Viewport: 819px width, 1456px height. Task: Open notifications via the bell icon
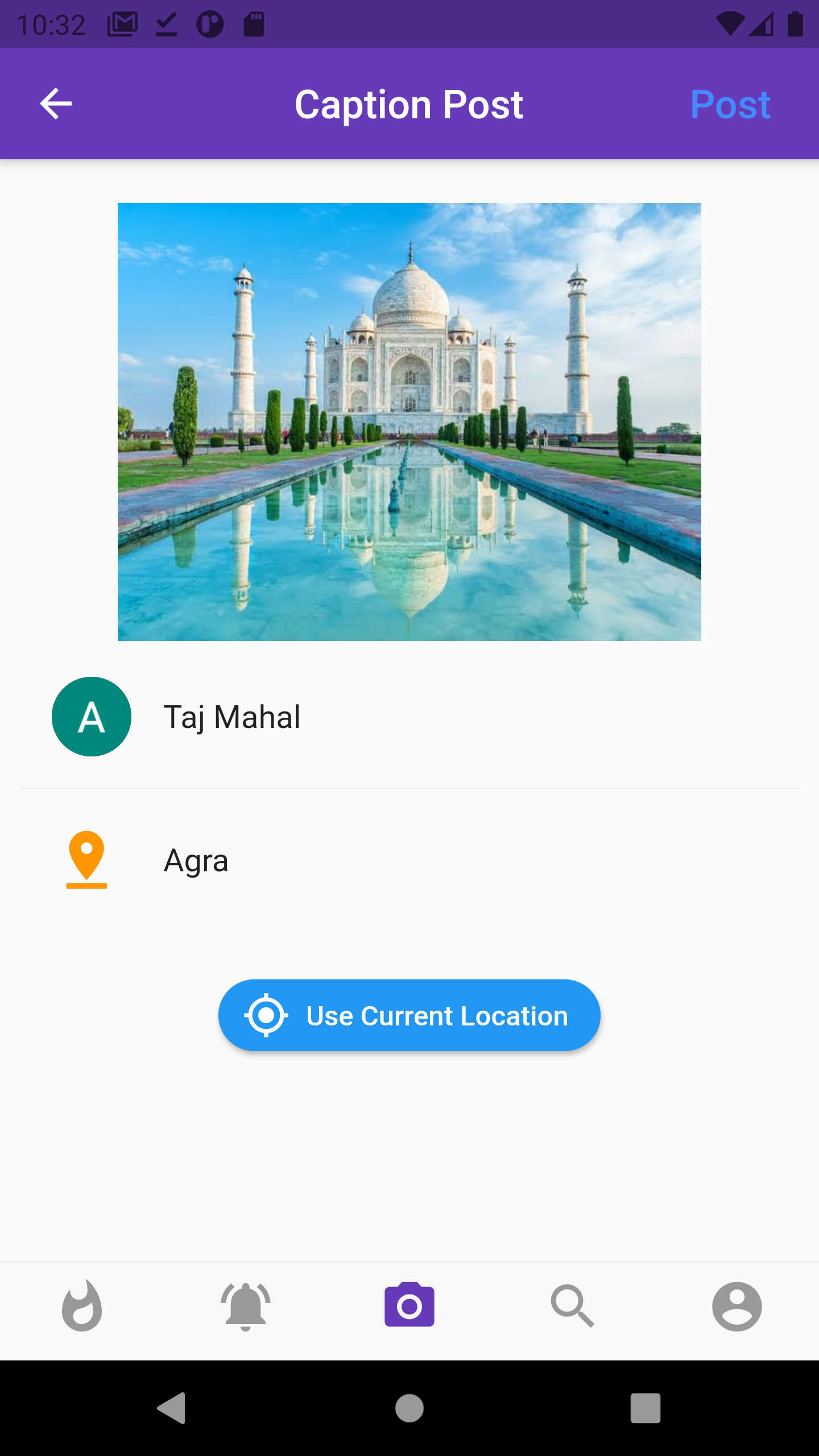point(246,1306)
